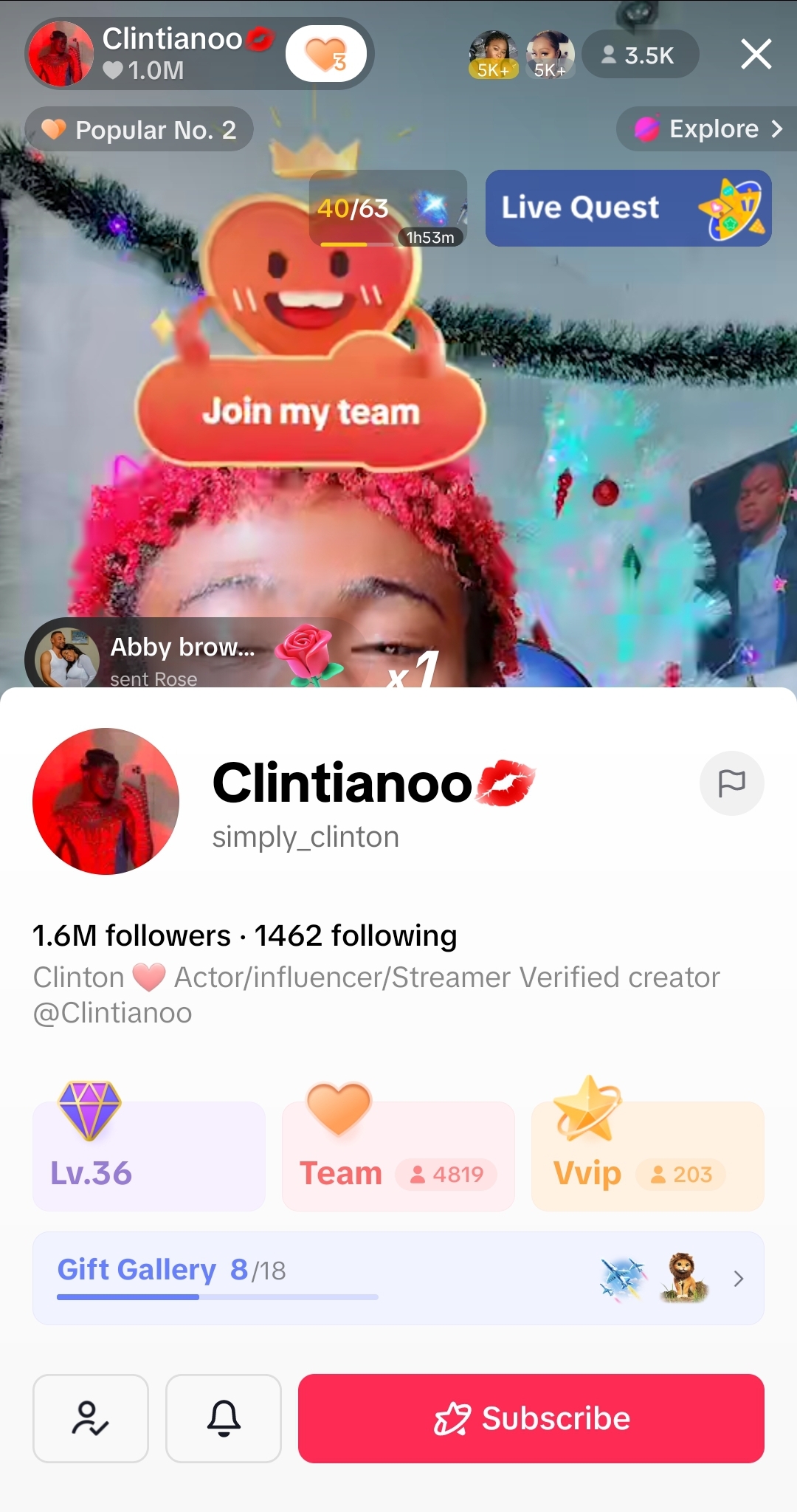Open Clintianoo's profile picture

106,802
